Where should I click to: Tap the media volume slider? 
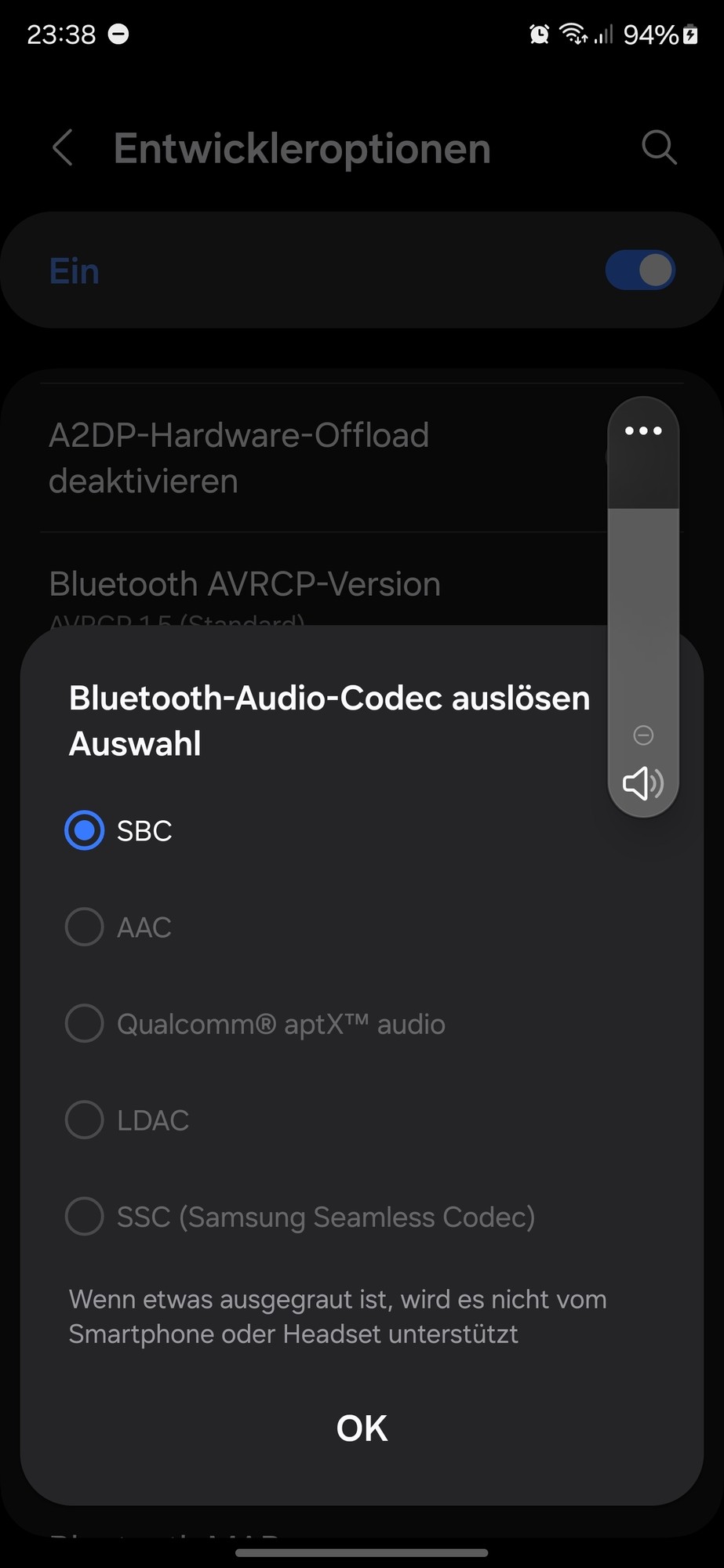tap(643, 612)
